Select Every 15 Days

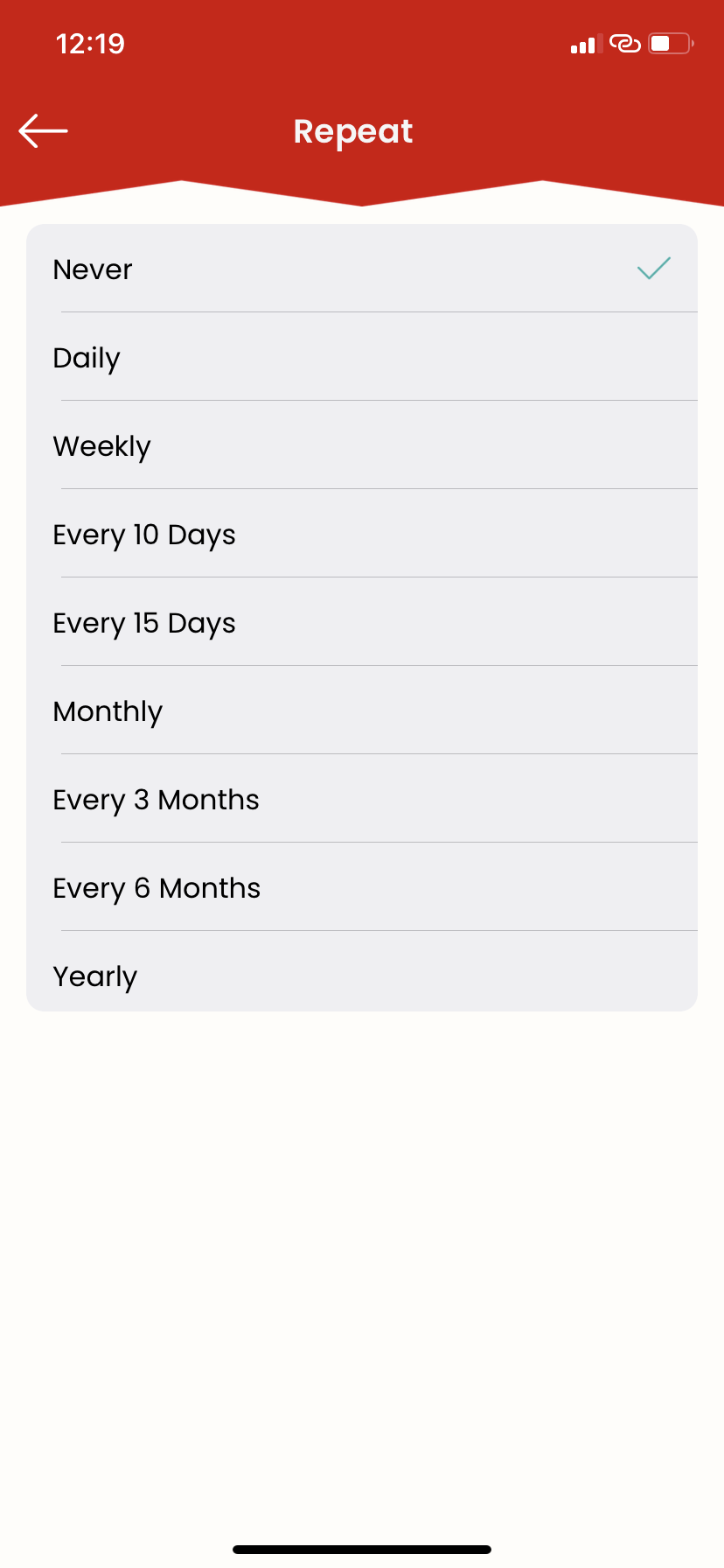362,622
